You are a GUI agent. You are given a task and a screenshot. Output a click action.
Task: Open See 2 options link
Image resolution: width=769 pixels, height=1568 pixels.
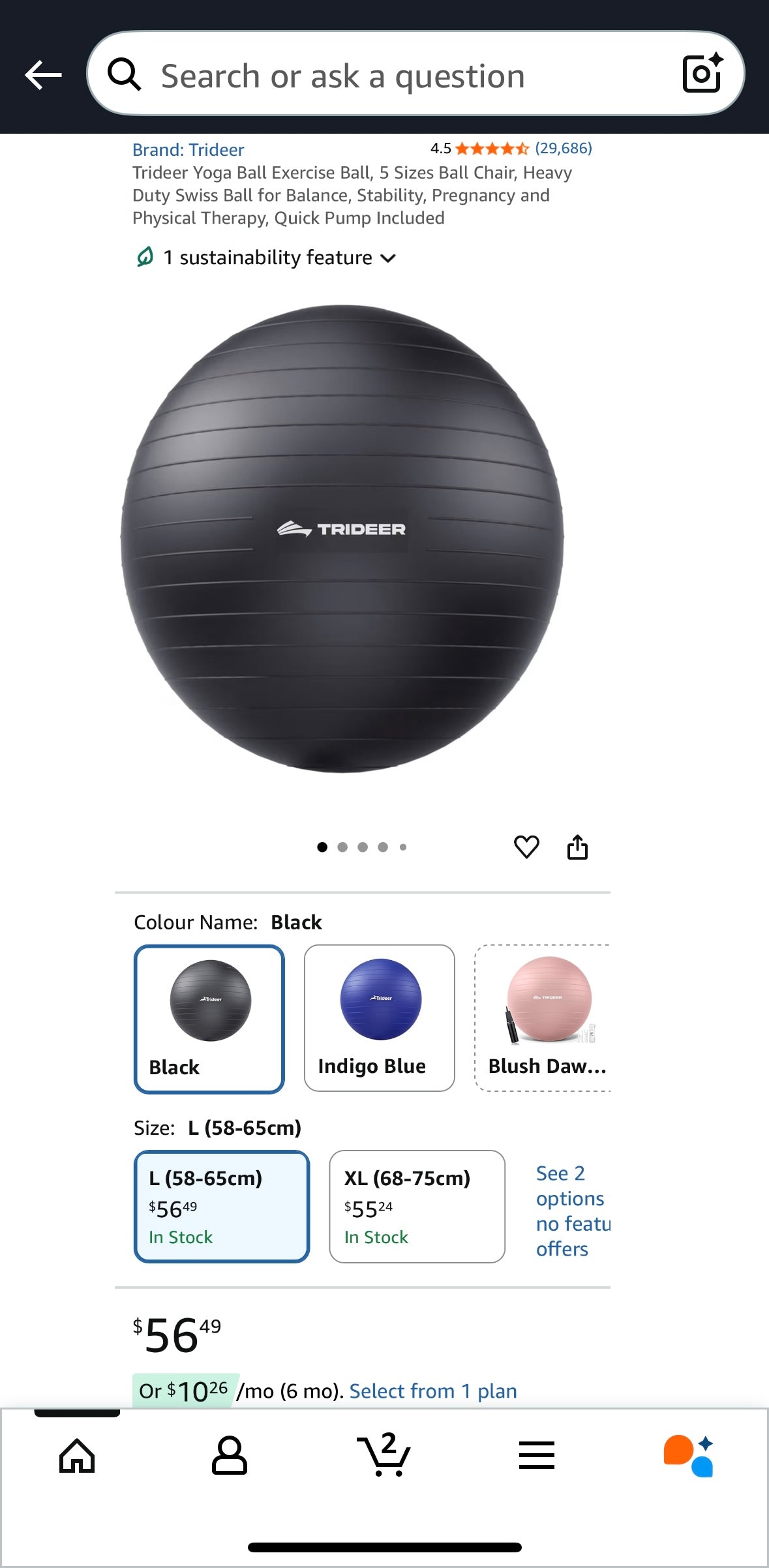tap(571, 1211)
